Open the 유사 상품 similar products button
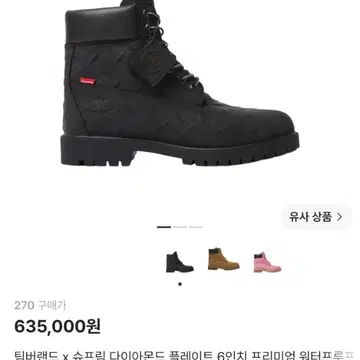Viewport: 360px width, 360px height. click(x=315, y=217)
